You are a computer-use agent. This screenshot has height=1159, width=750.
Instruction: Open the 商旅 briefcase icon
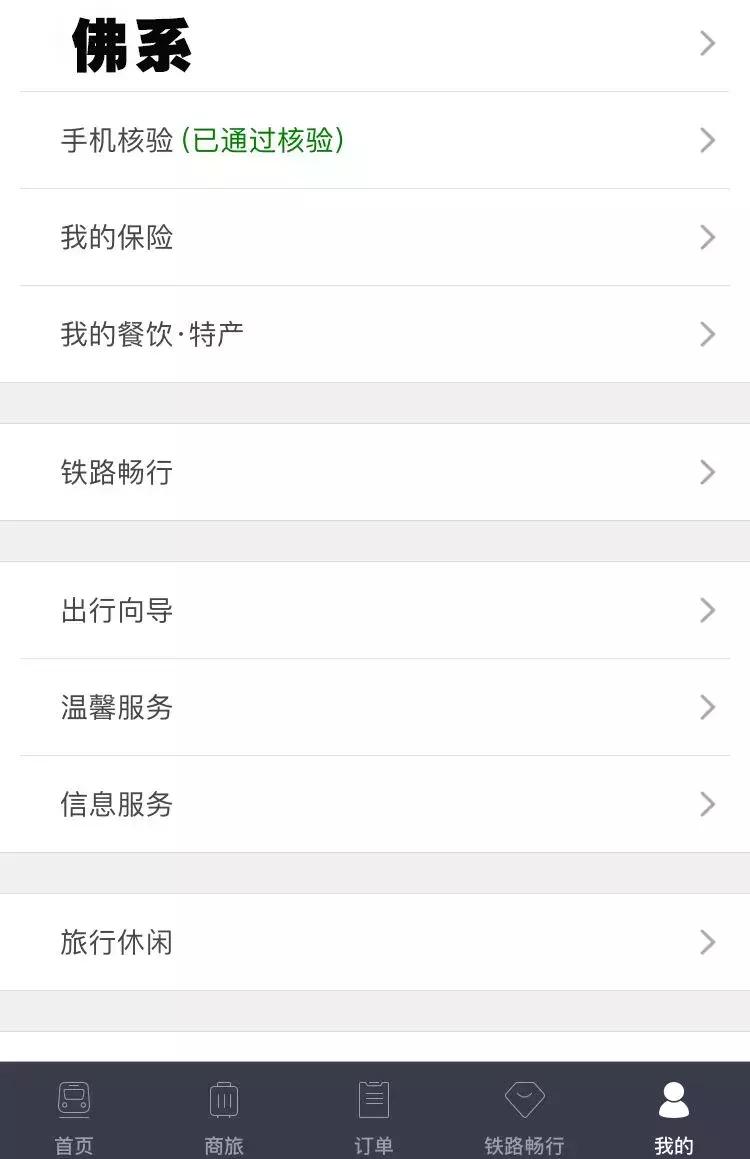(225, 1098)
